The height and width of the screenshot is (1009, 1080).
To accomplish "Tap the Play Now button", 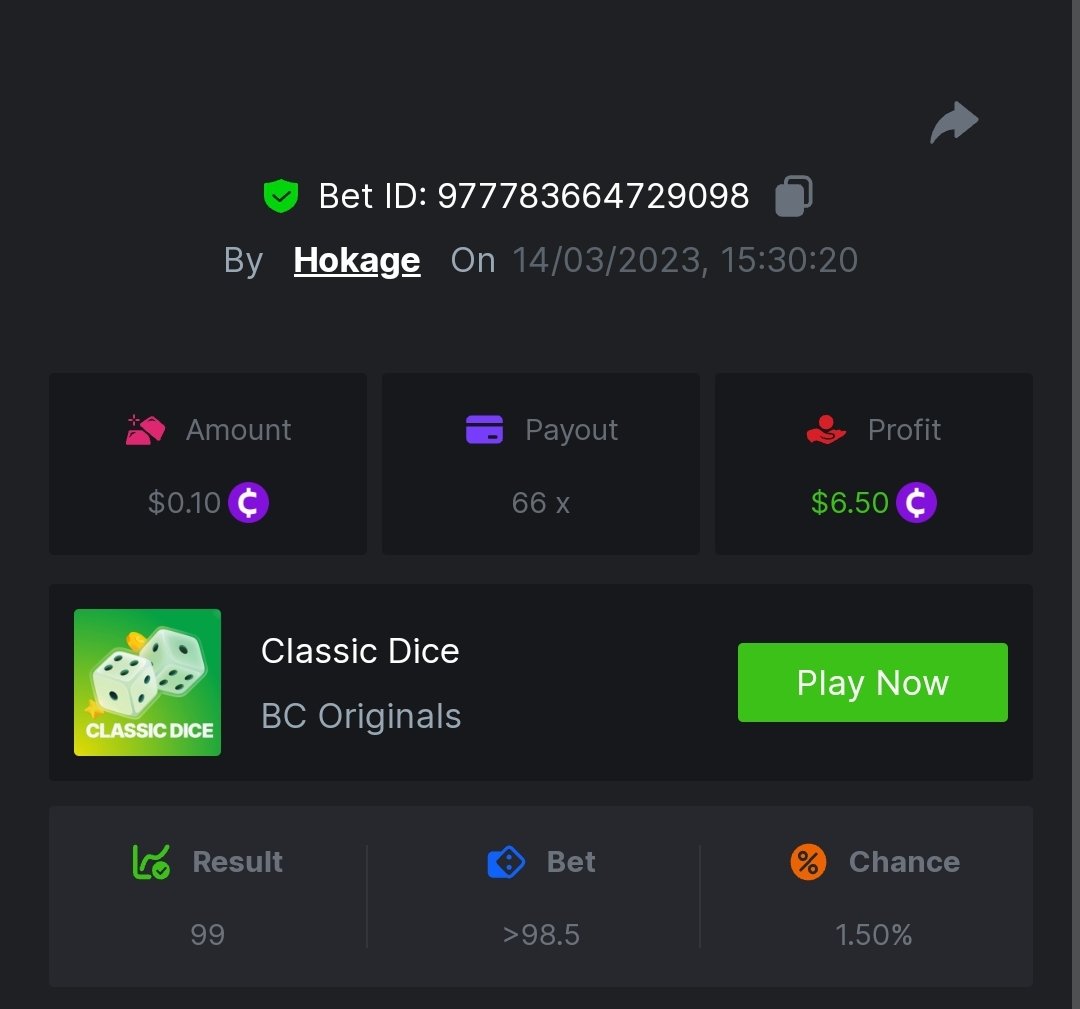I will click(872, 682).
